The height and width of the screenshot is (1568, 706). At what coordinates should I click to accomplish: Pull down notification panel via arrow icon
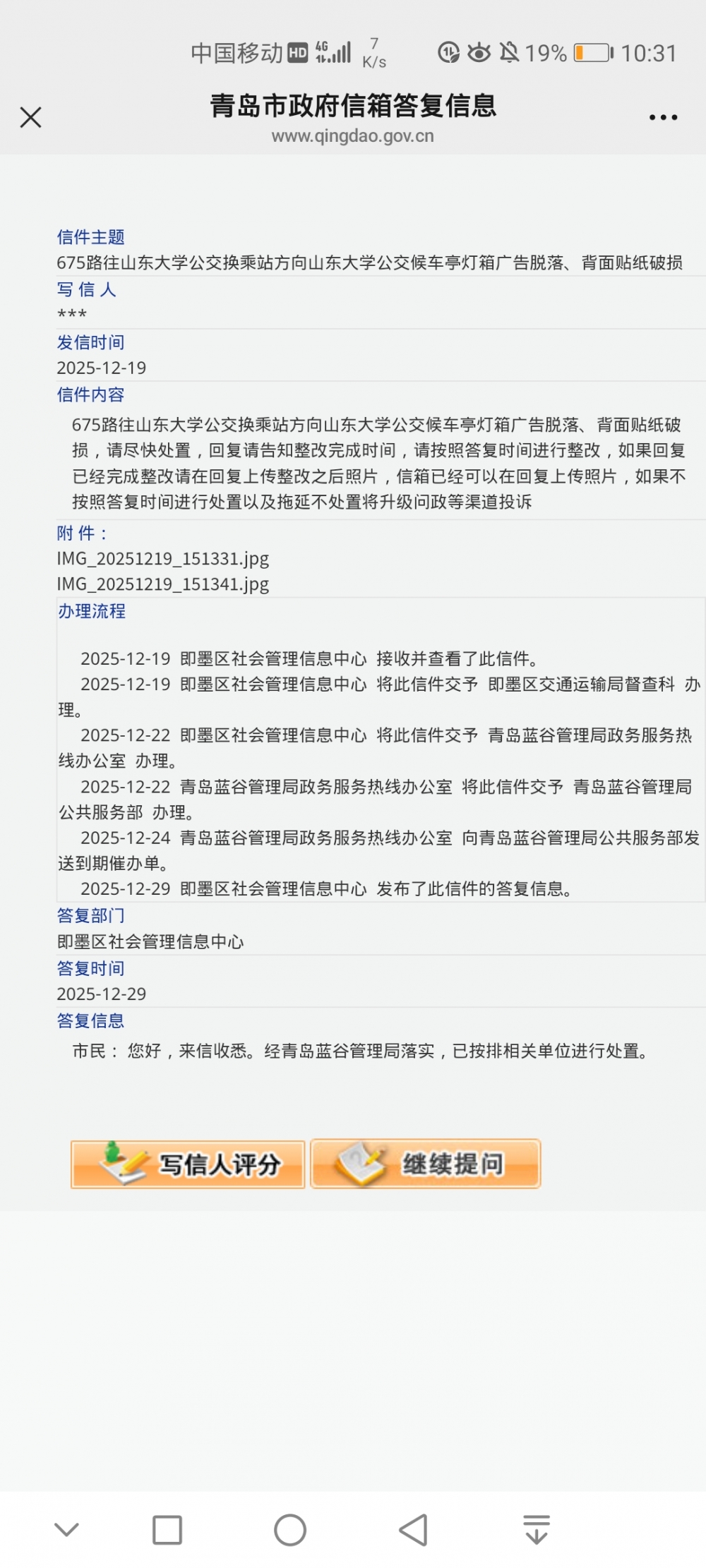click(x=537, y=1530)
